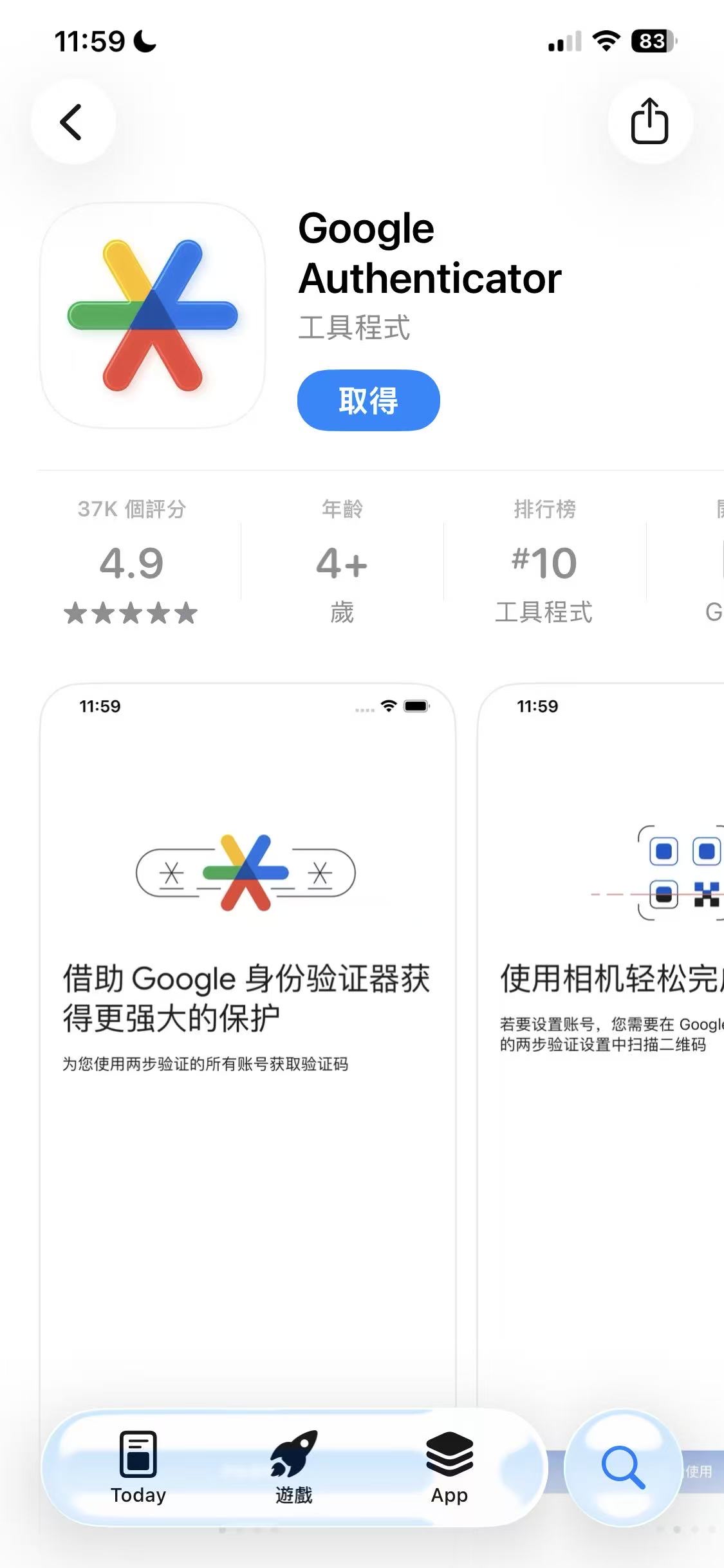Tap 取得 to download the app
724x1568 pixels.
tap(368, 400)
